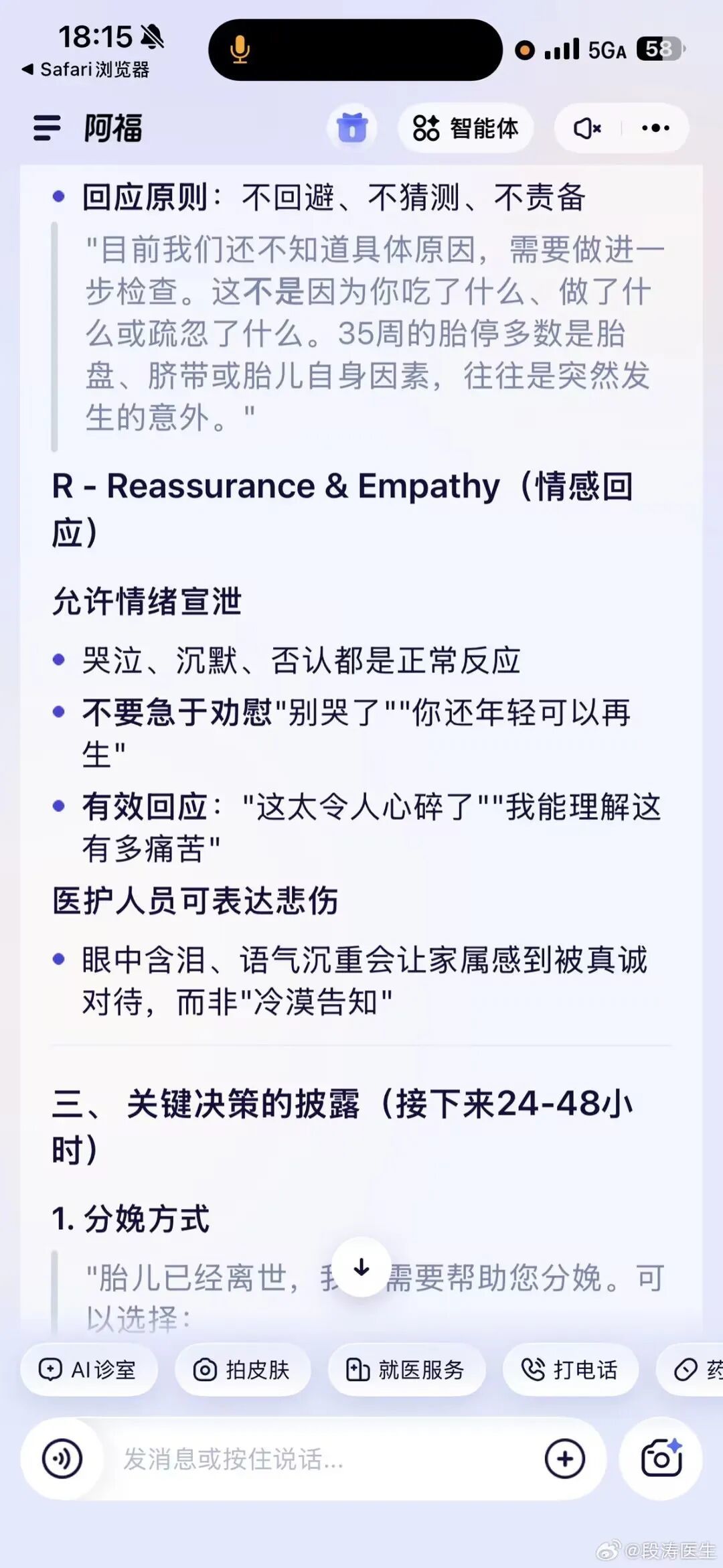Choose the 拍皮肤 chip
Screen dimensions: 723x1568
point(242,1370)
